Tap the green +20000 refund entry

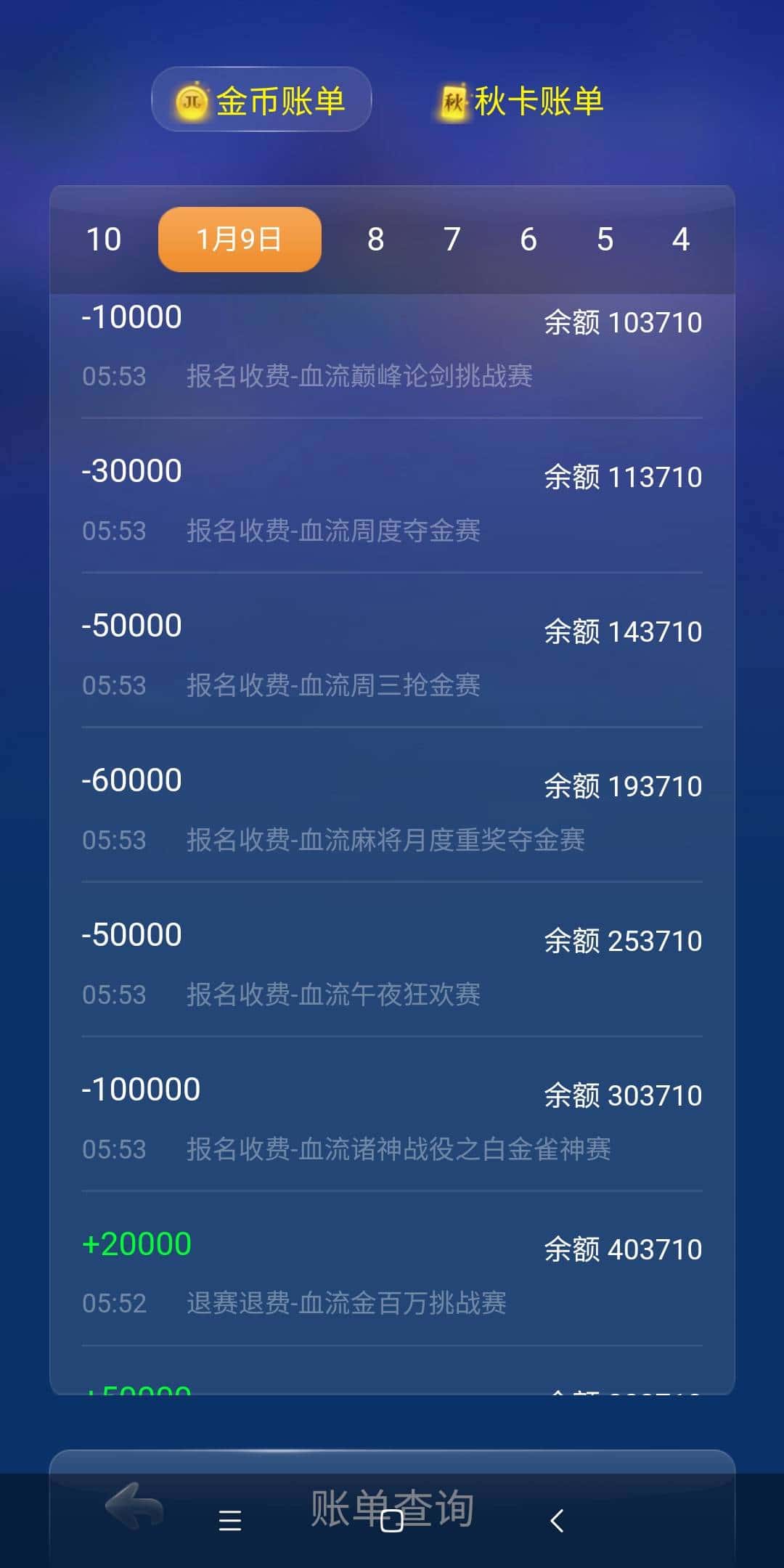point(392,1274)
